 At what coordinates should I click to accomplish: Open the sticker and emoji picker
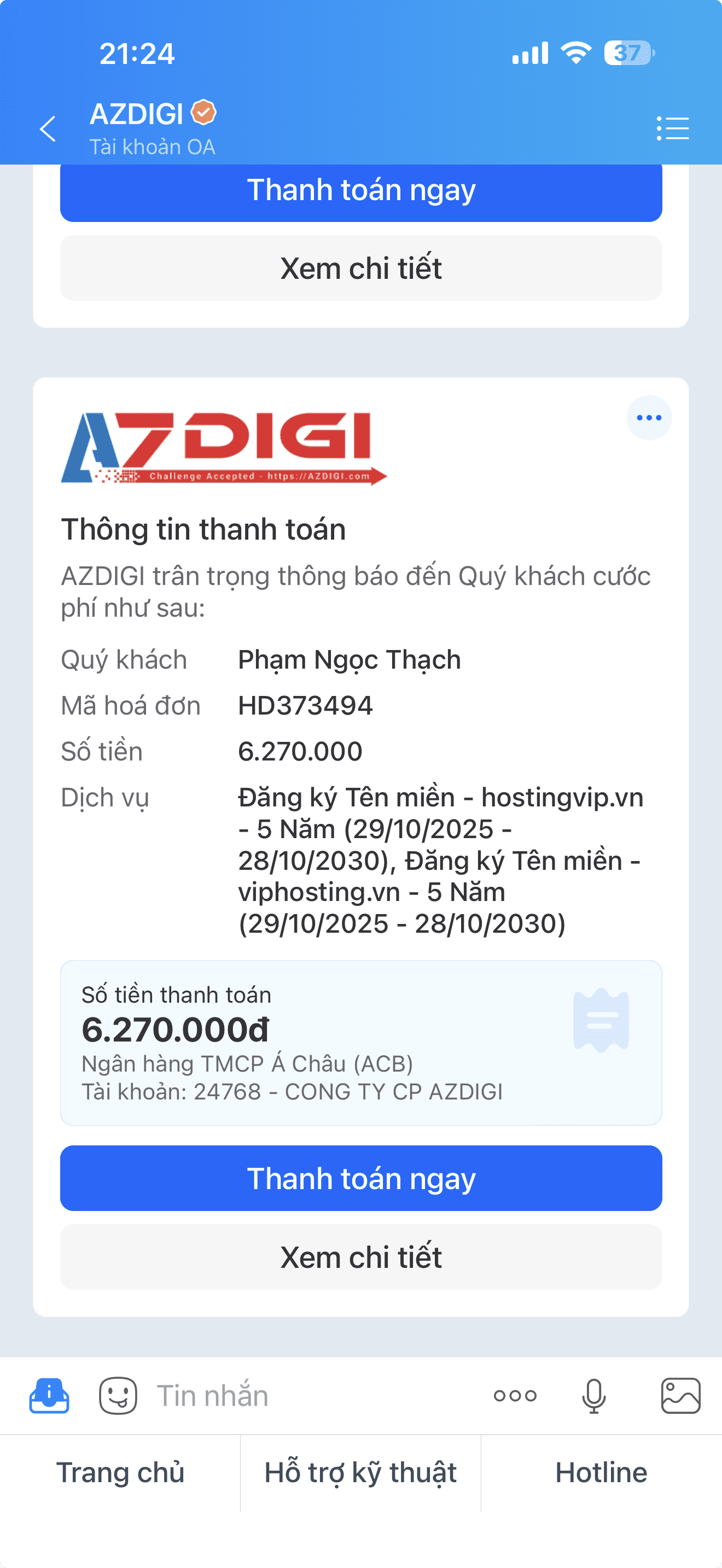[118, 1395]
